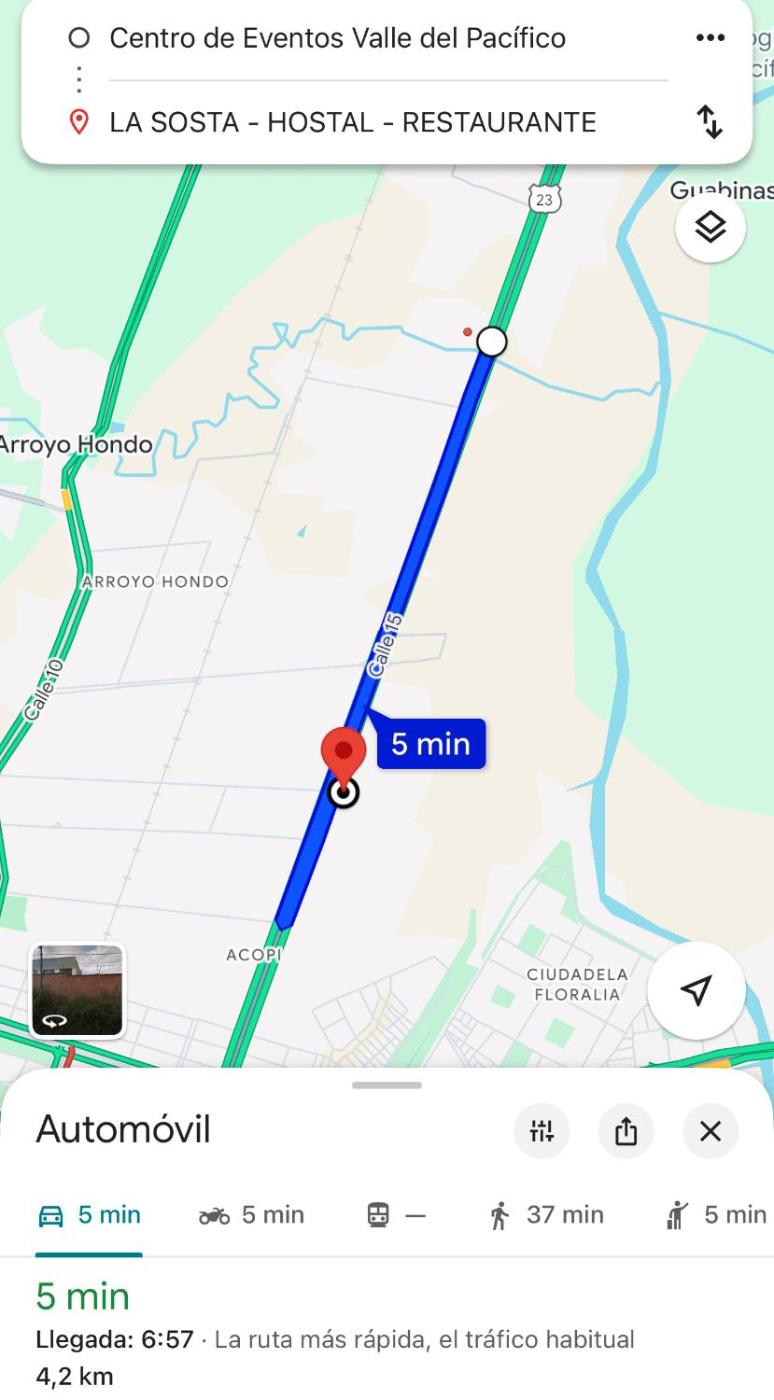This screenshot has width=774, height=1400.
Task: Edit destination LA SOSTA - HOSTAL - RESTAURANTE
Action: tap(352, 123)
